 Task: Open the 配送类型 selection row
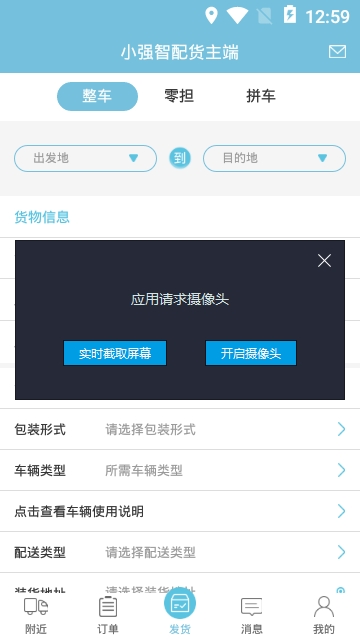(180, 552)
